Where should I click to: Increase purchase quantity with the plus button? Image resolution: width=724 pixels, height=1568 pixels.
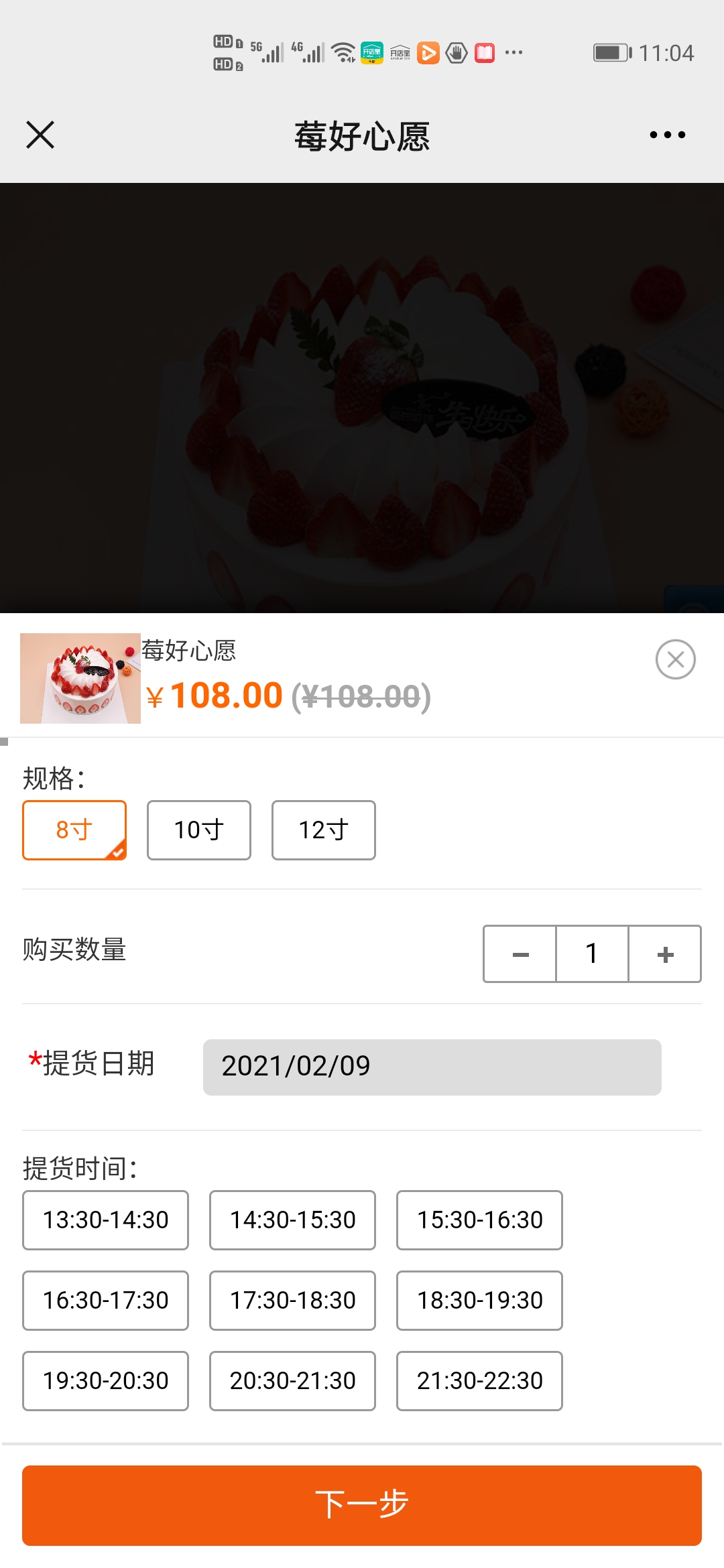pos(665,954)
